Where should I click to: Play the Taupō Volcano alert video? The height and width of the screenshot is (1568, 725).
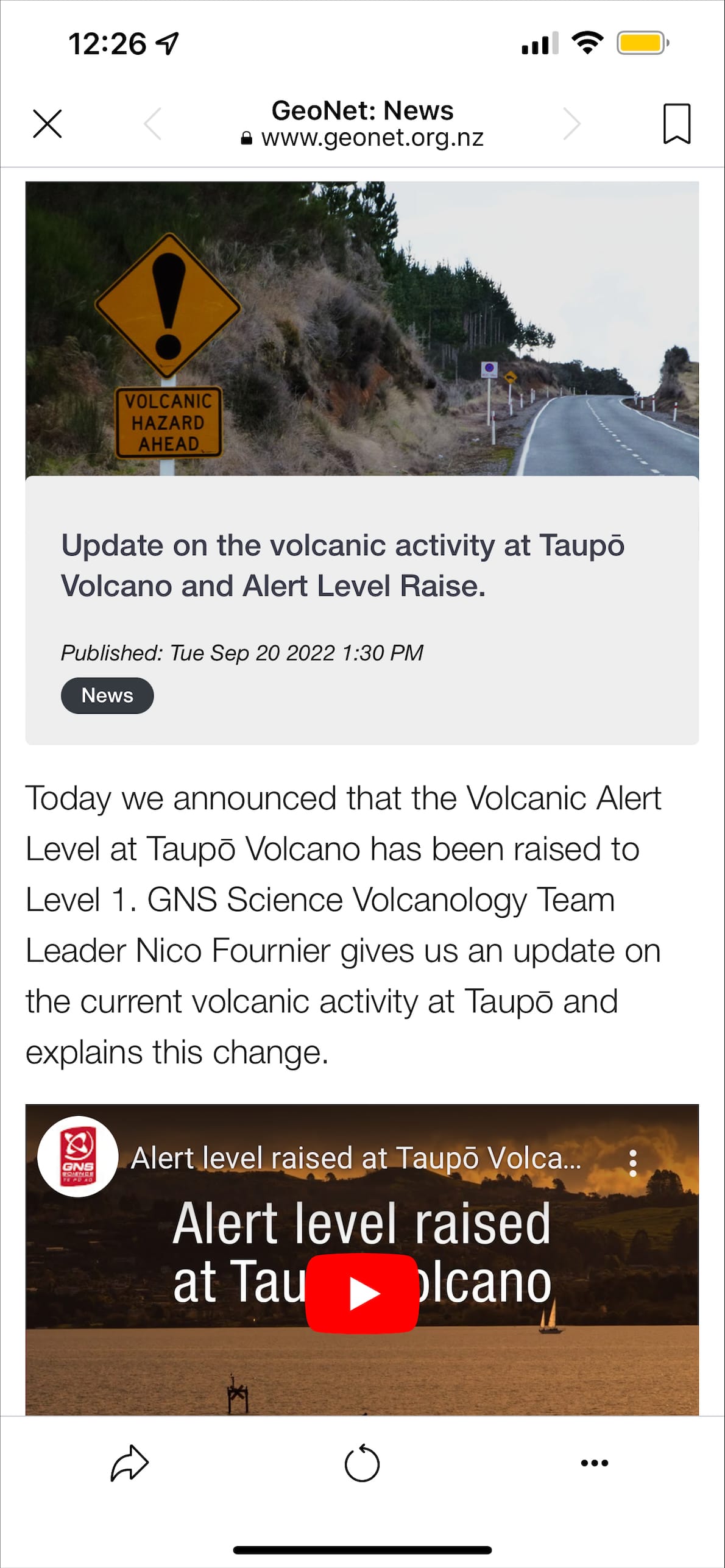(x=362, y=1293)
